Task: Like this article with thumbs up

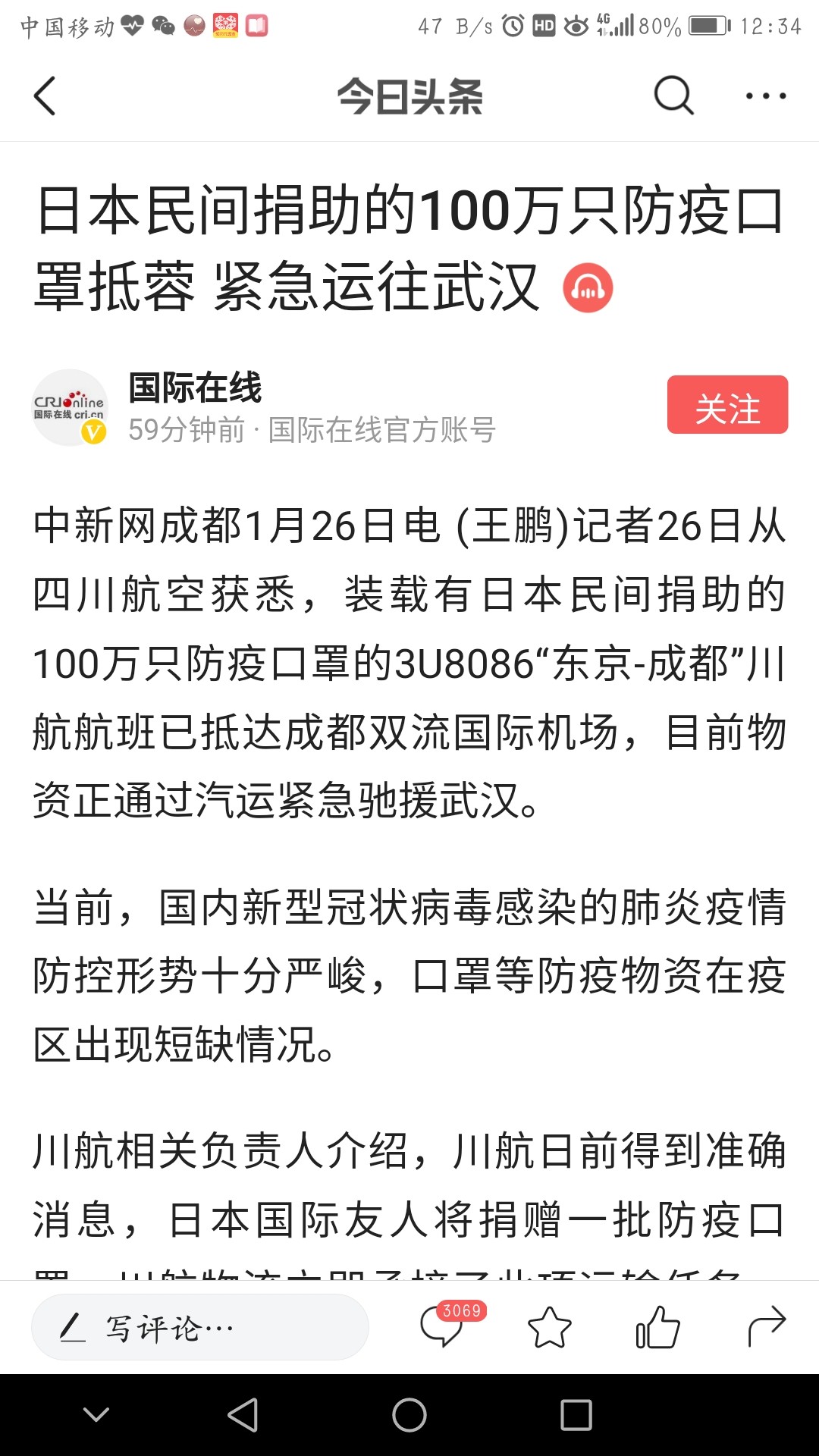Action: click(x=657, y=1327)
